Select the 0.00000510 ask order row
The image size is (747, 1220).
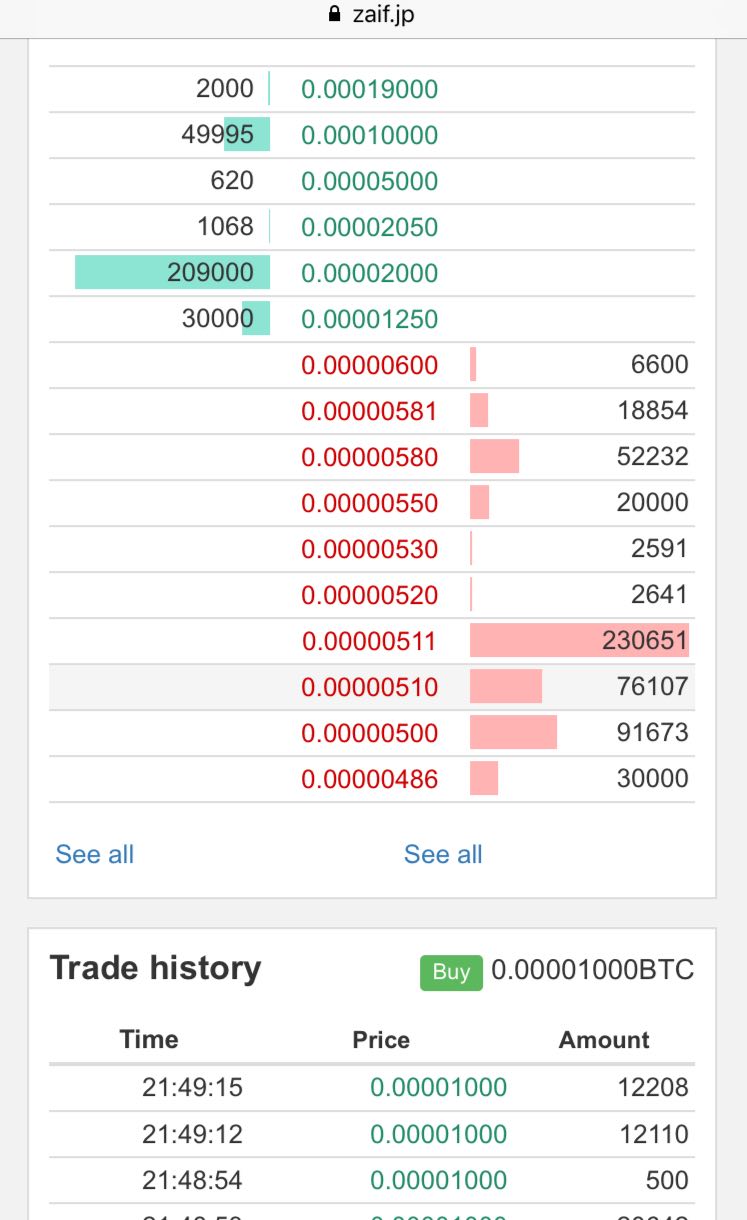372,687
